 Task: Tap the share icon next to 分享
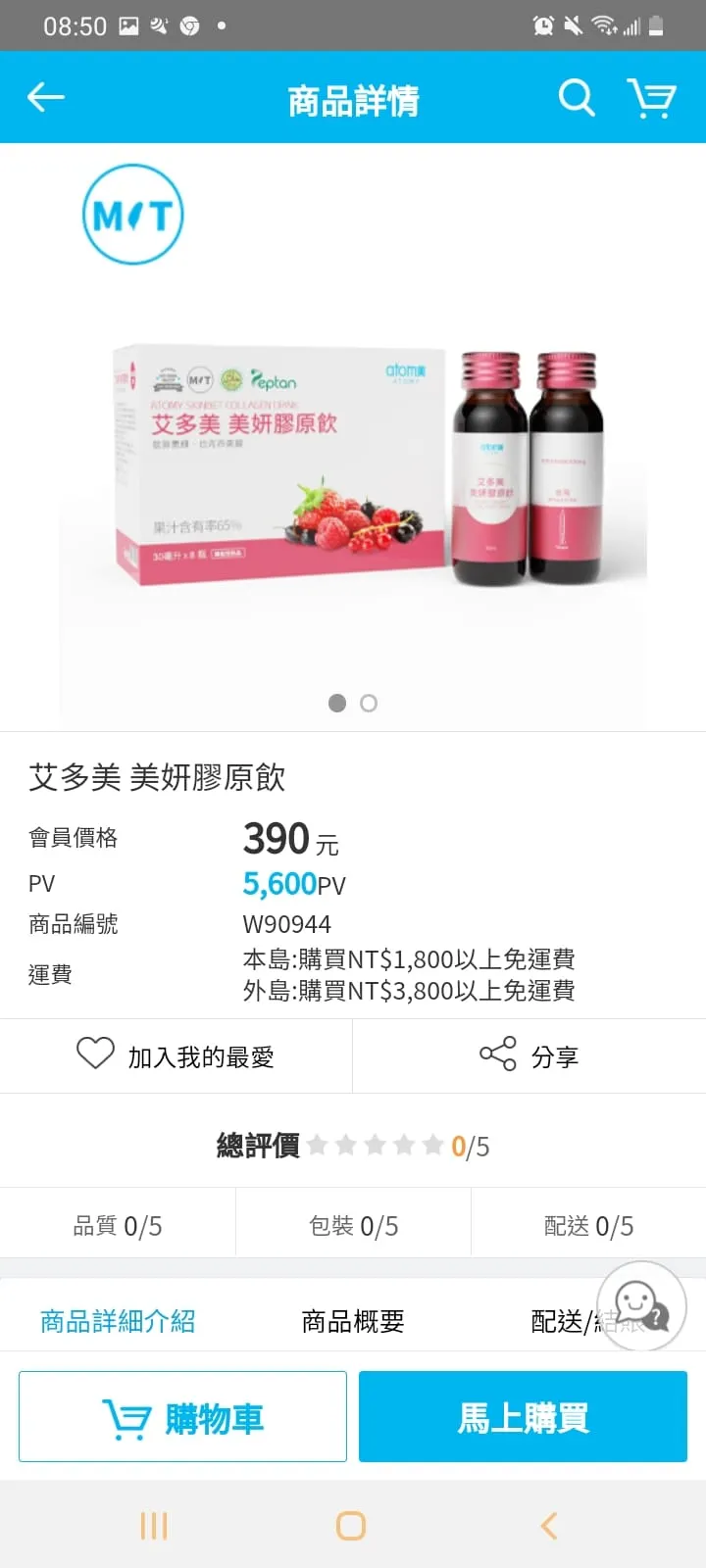coord(500,1054)
